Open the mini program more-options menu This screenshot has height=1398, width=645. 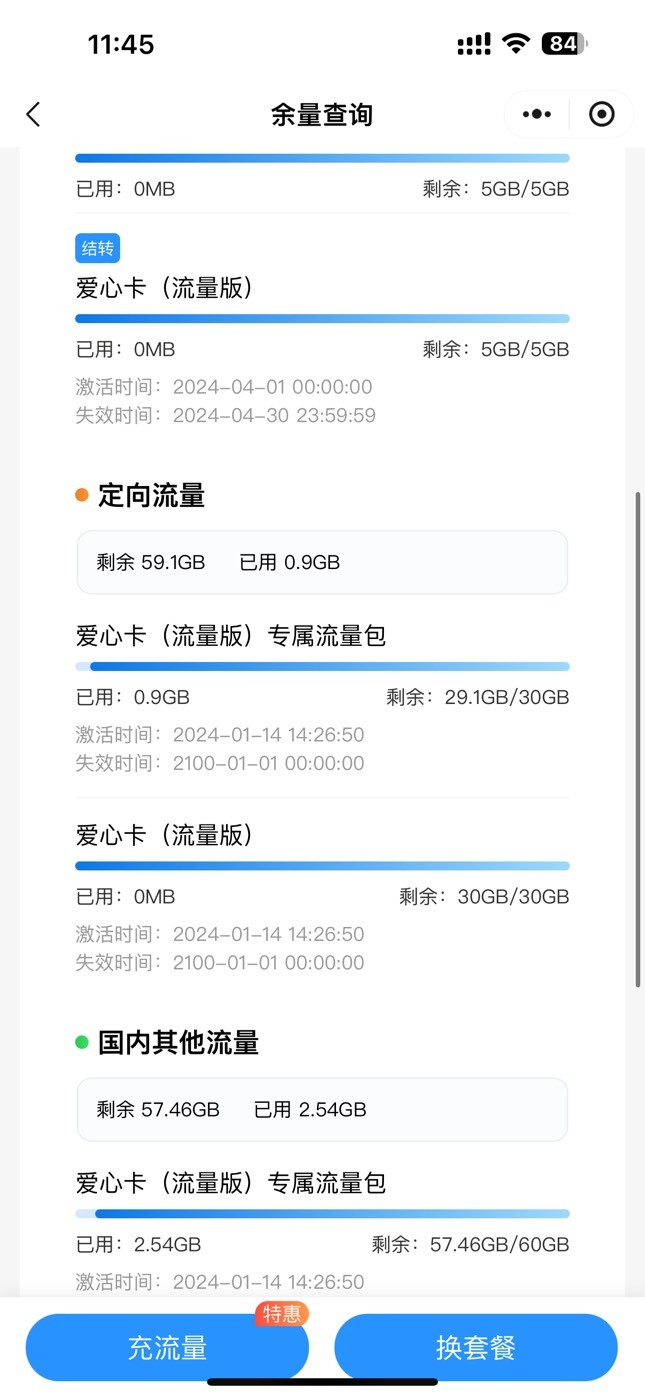537,114
